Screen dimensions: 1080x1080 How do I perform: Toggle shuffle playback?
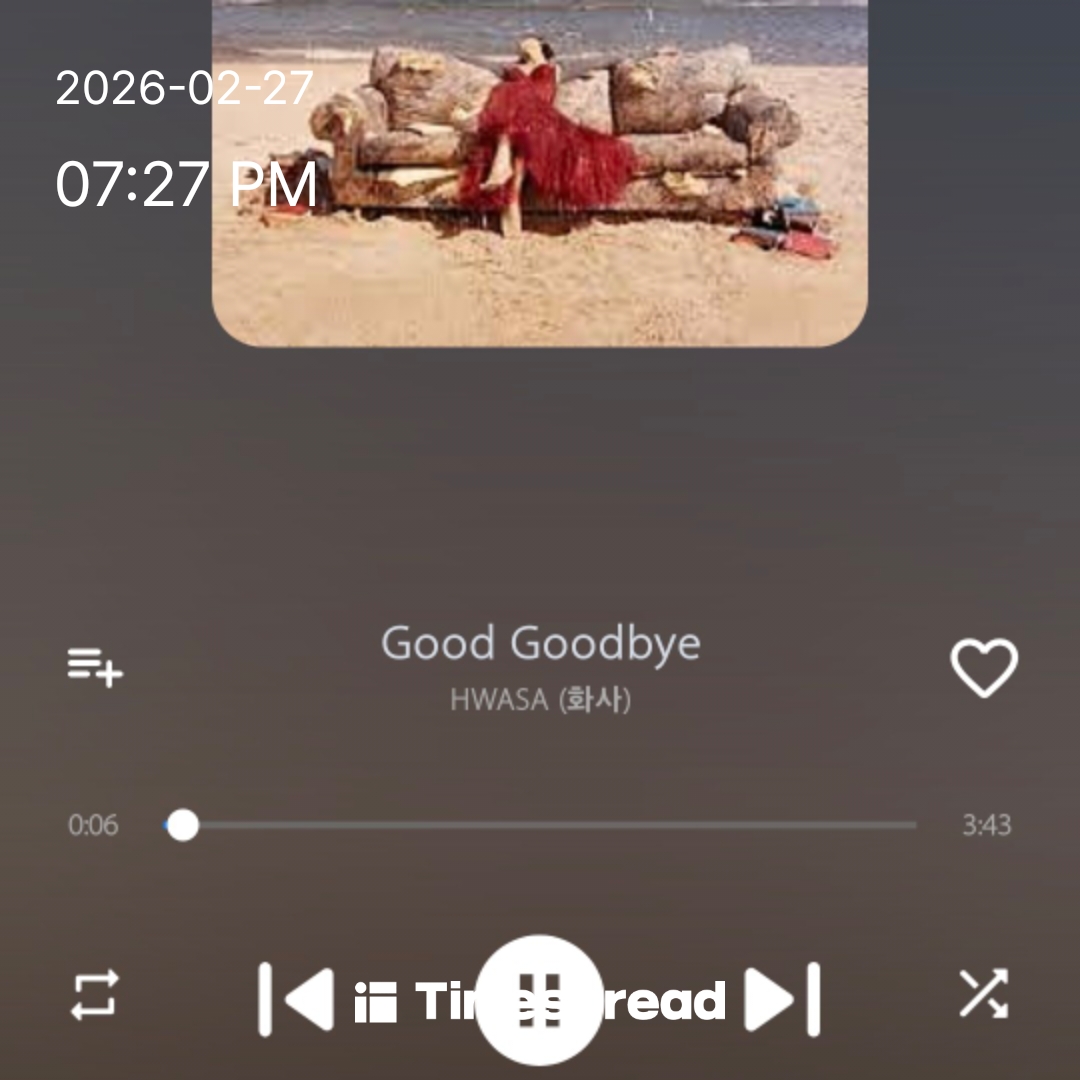click(x=984, y=994)
